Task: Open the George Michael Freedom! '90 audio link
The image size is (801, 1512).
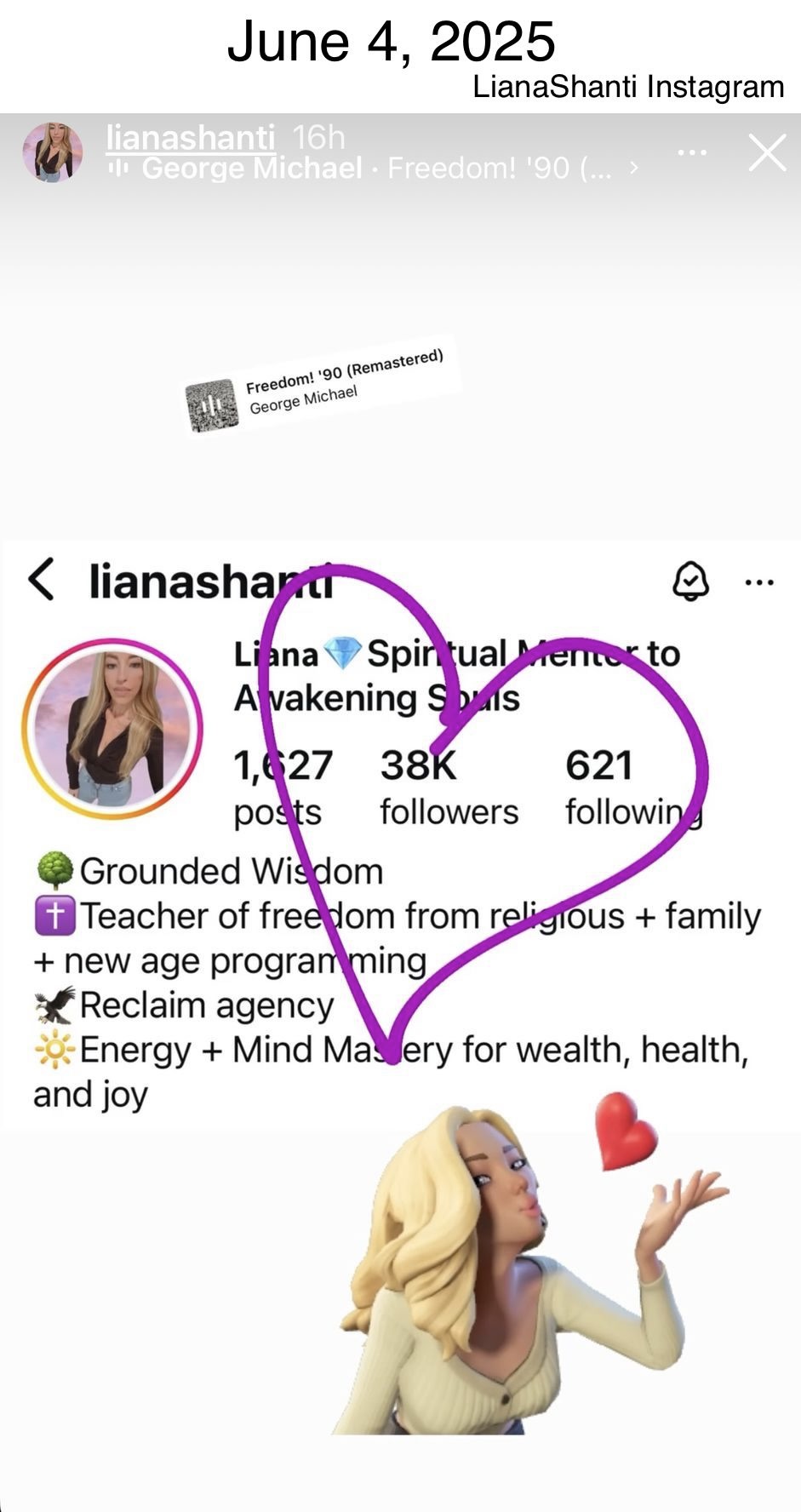Action: (x=375, y=169)
